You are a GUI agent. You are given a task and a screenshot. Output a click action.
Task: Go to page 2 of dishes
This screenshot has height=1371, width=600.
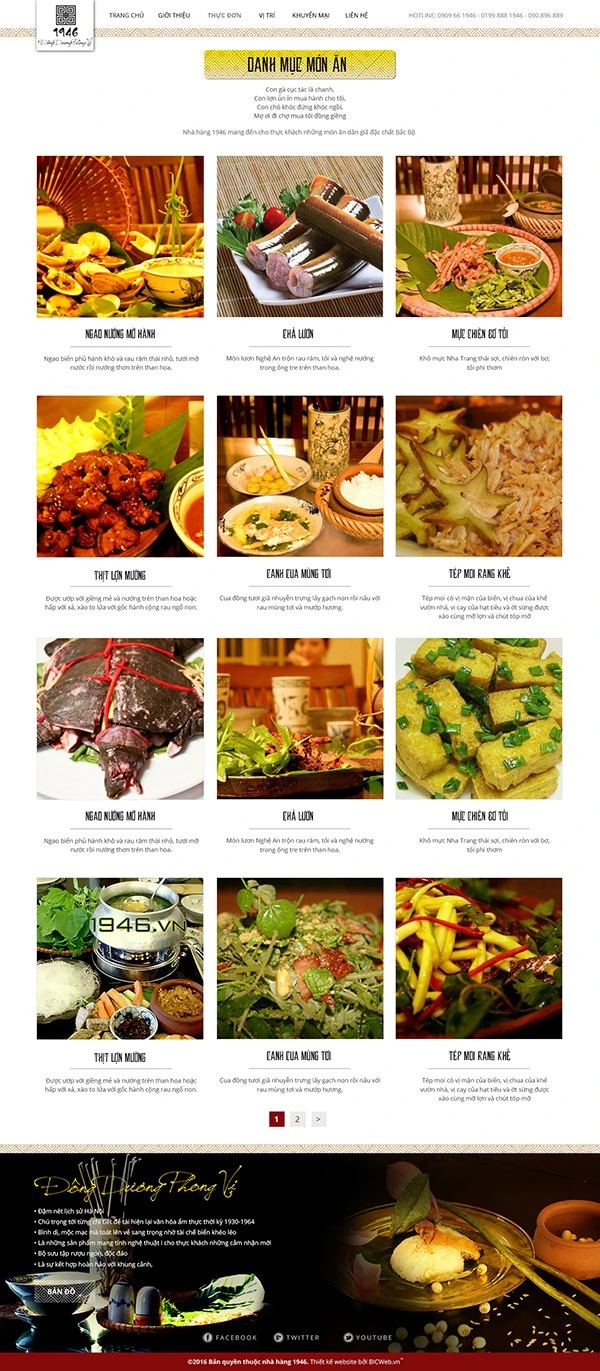[297, 1119]
